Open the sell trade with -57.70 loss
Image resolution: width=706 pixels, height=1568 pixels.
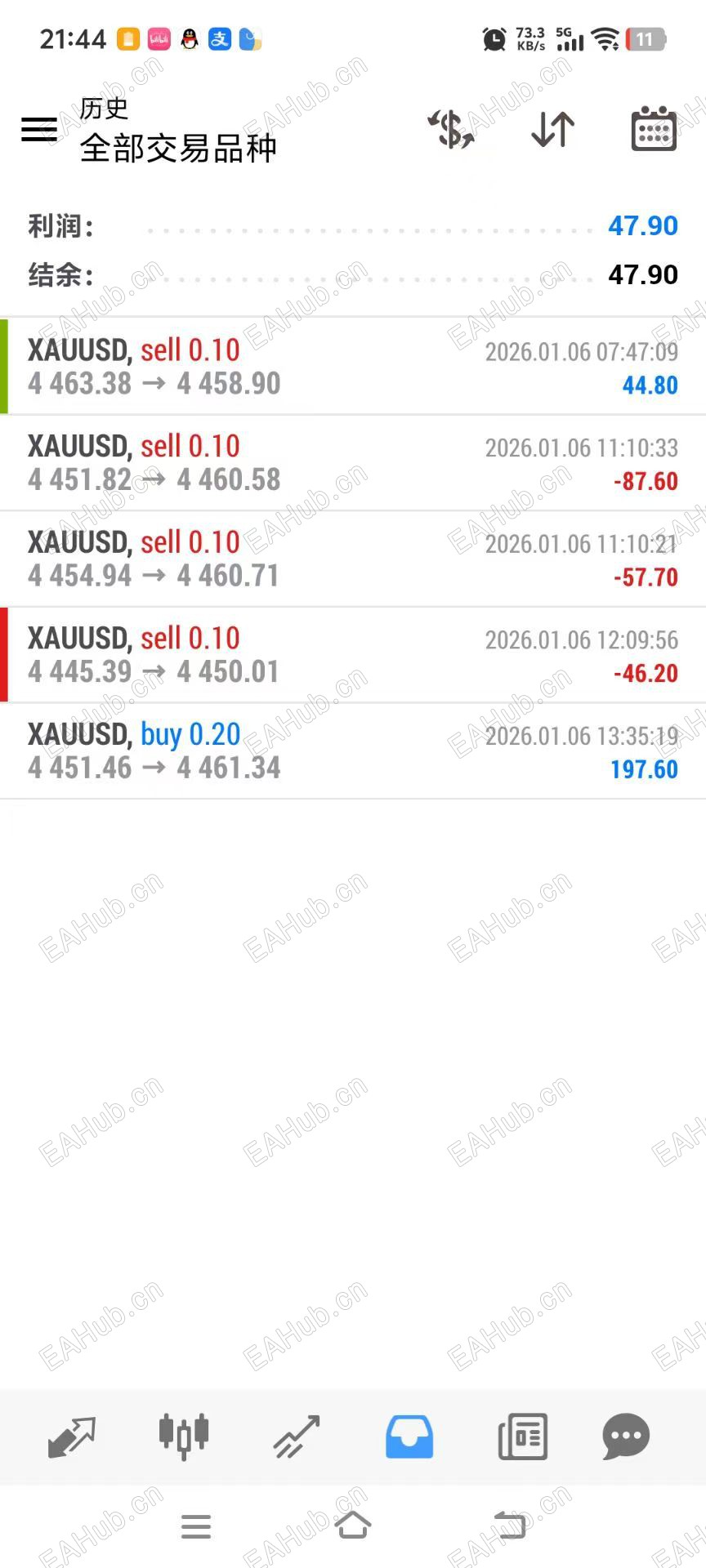pyautogui.click(x=353, y=559)
